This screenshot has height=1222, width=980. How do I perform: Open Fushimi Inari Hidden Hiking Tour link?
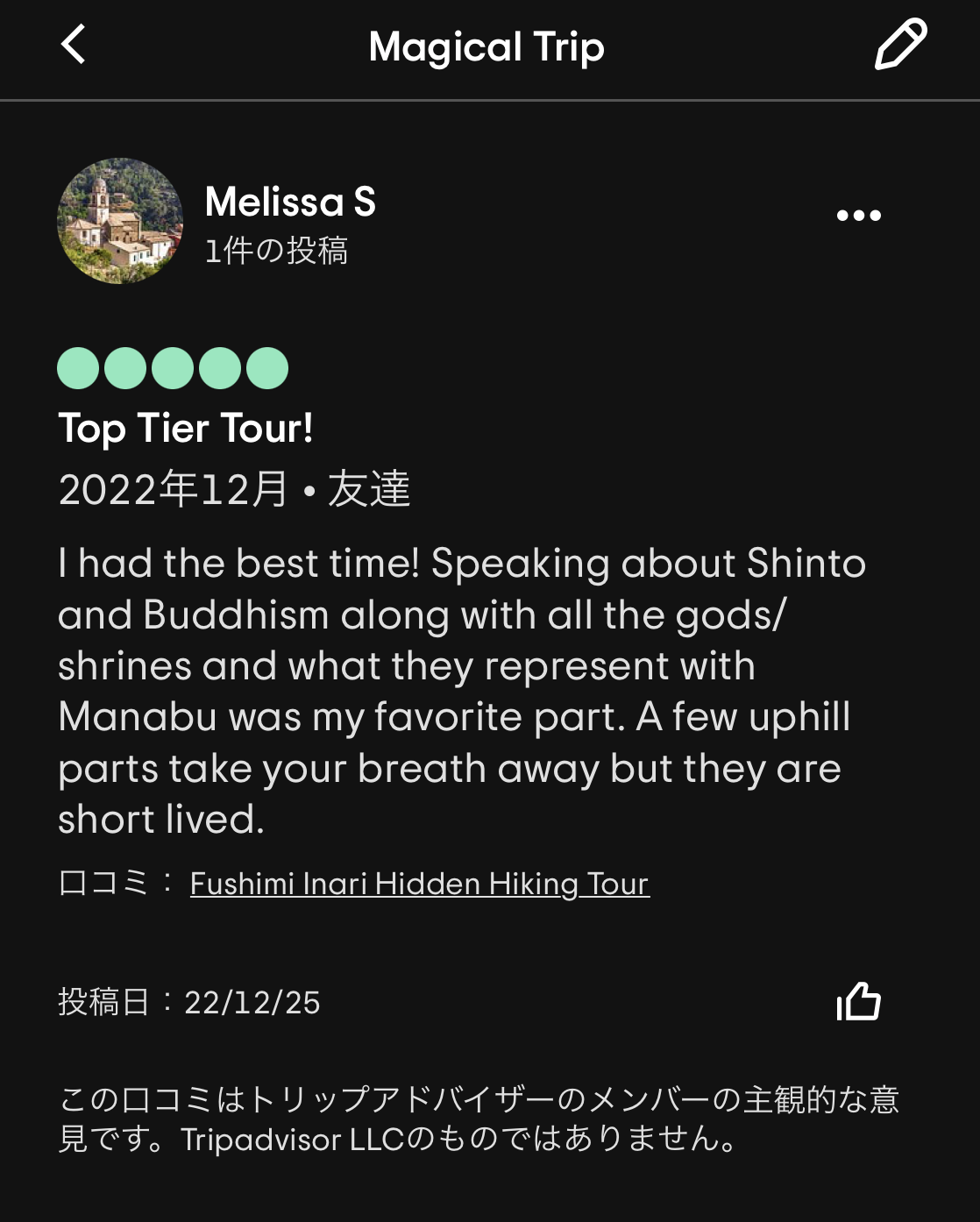(419, 884)
